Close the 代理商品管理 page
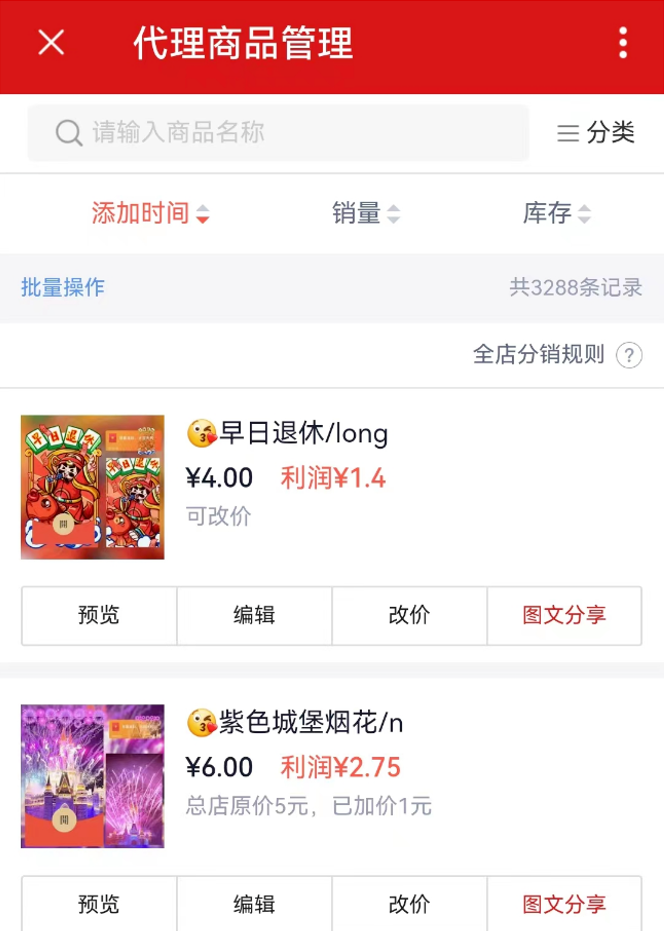Image resolution: width=664 pixels, height=931 pixels. point(51,43)
